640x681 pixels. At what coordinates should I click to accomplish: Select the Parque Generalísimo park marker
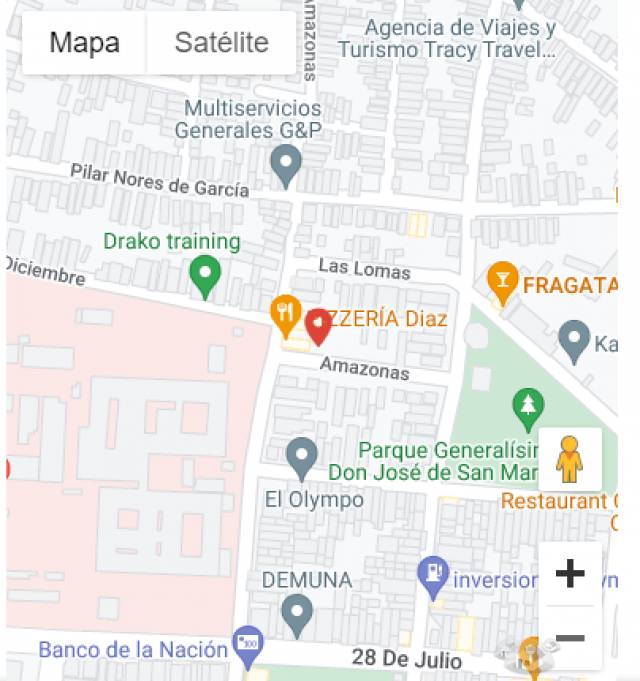coord(526,406)
